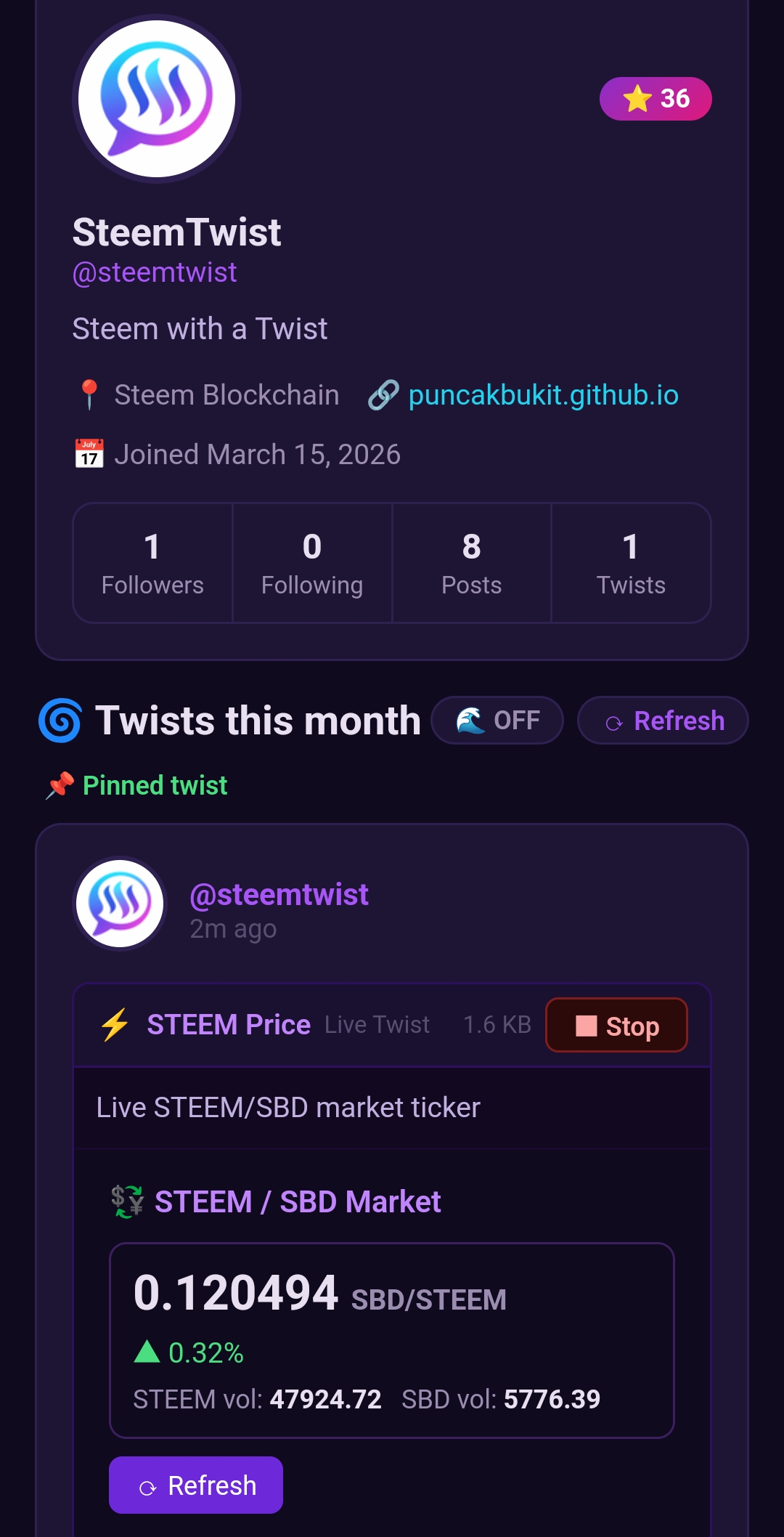This screenshot has height=1537, width=784.
Task: Open the Posts count tile
Action: (472, 563)
